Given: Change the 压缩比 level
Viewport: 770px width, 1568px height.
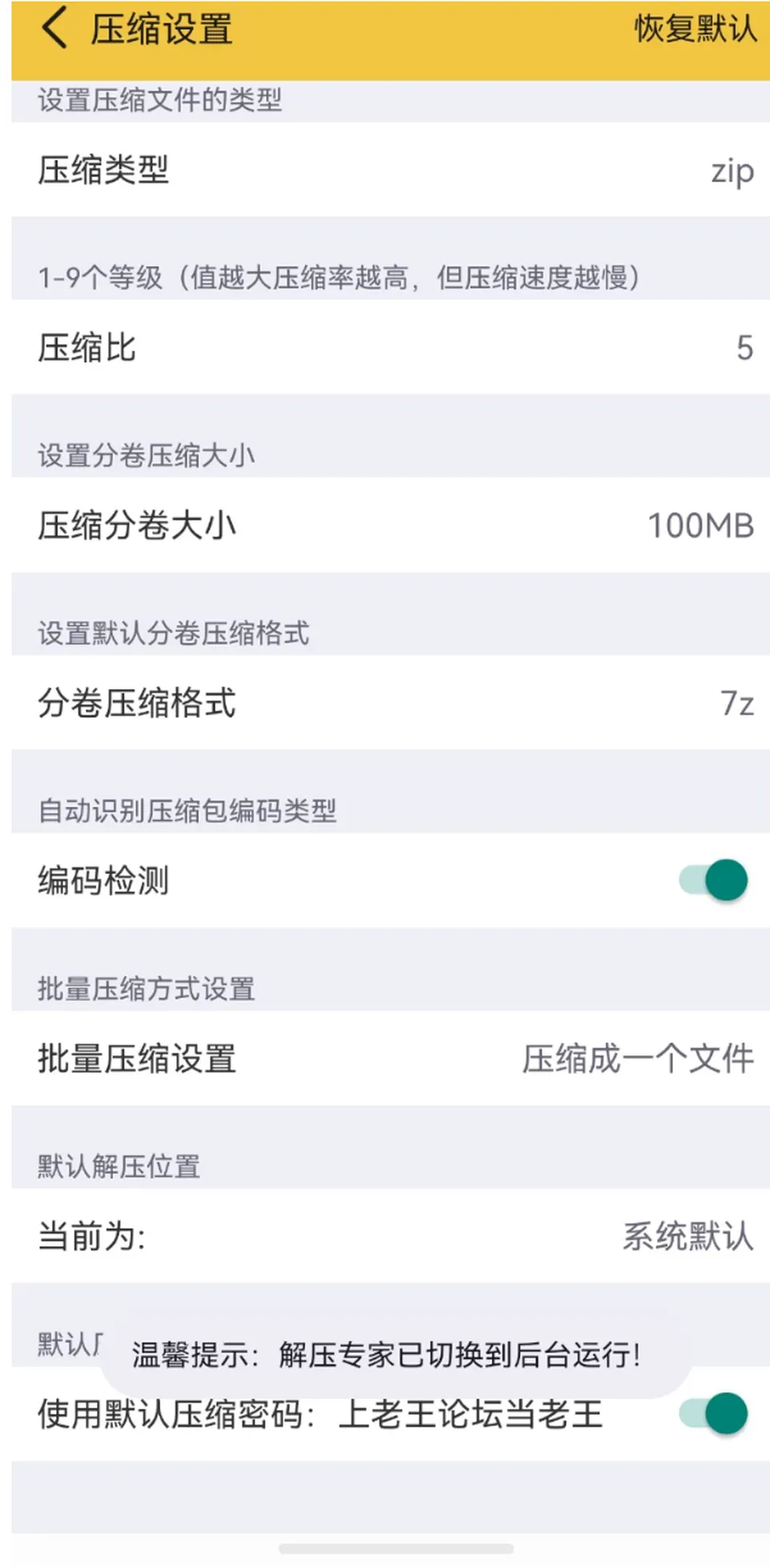Looking at the screenshot, I should click(391, 347).
